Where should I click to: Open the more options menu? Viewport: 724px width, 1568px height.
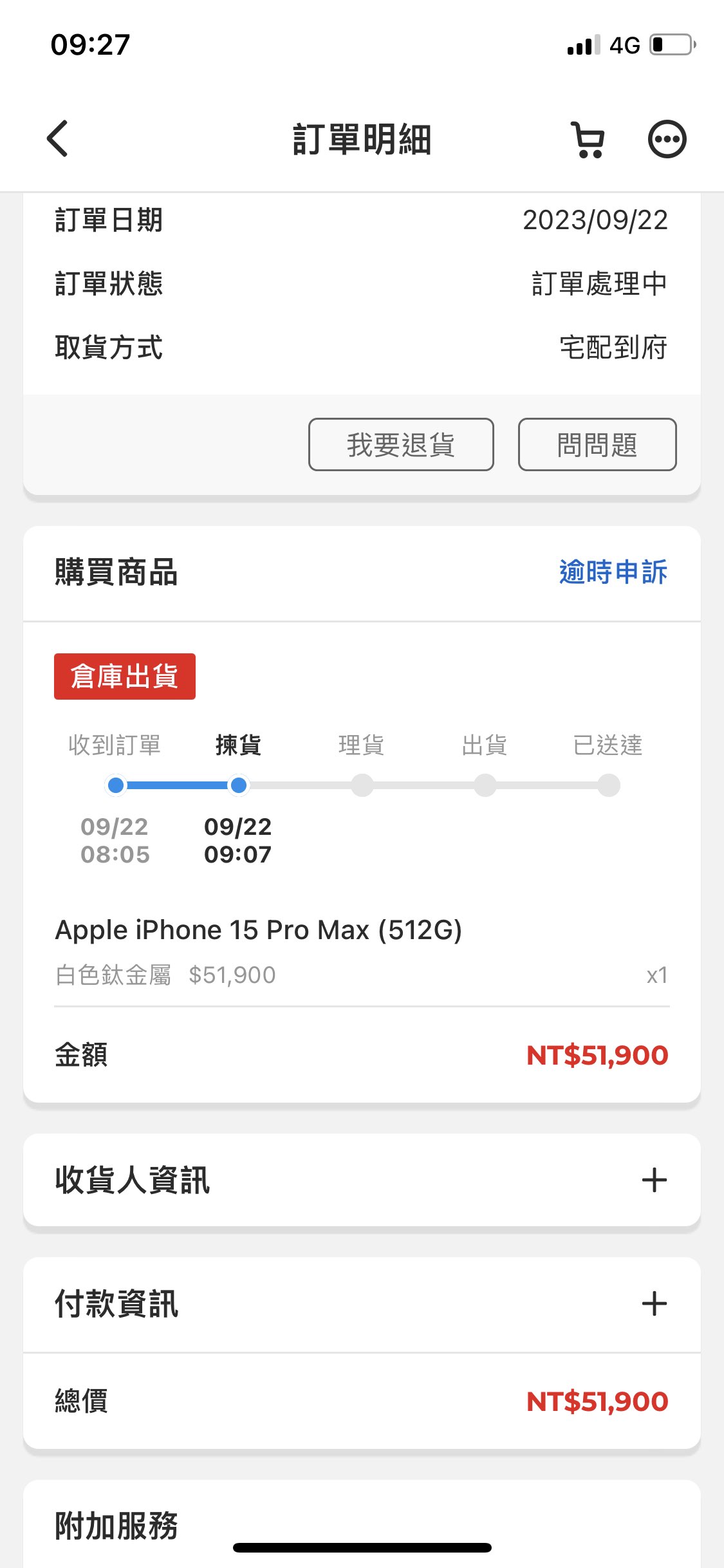coord(667,139)
